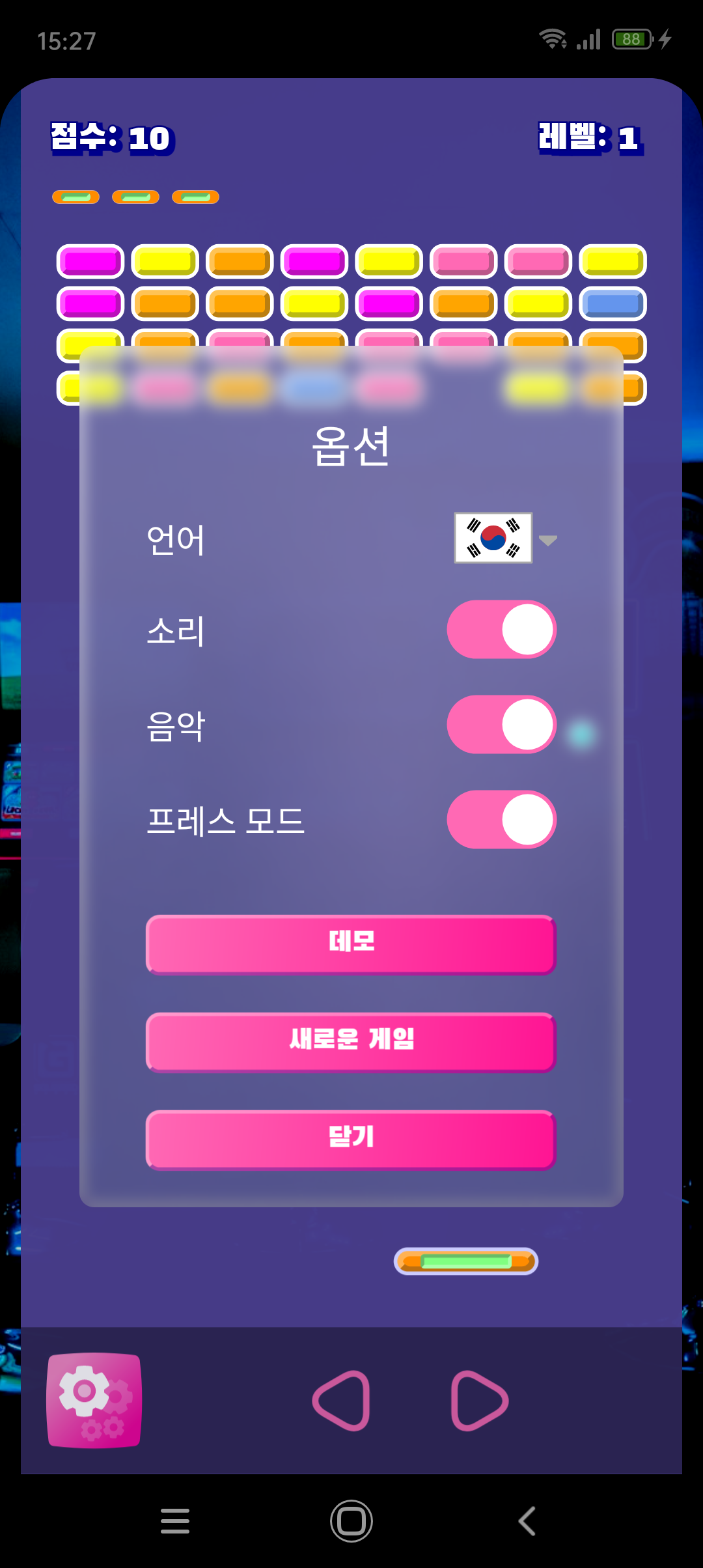This screenshot has width=703, height=1568.
Task: Open the system recent apps menu
Action: pyautogui.click(x=175, y=1521)
